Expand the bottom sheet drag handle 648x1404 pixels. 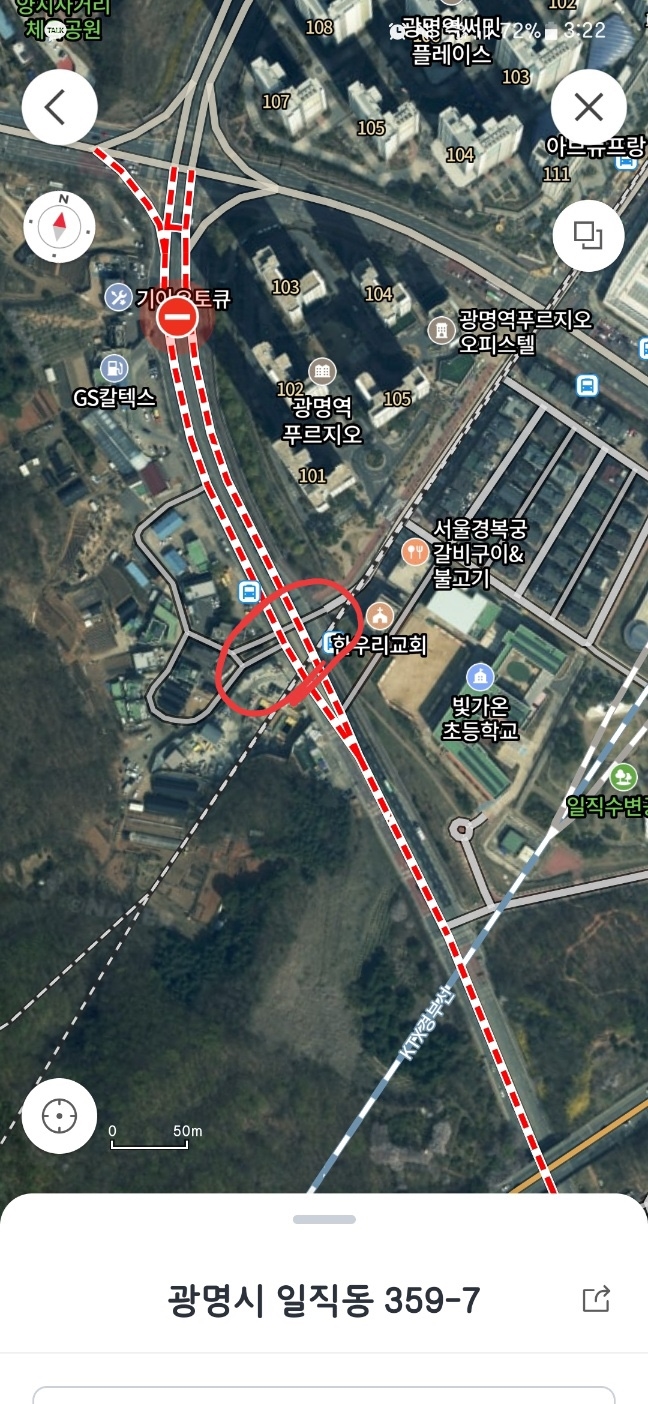(x=324, y=1220)
